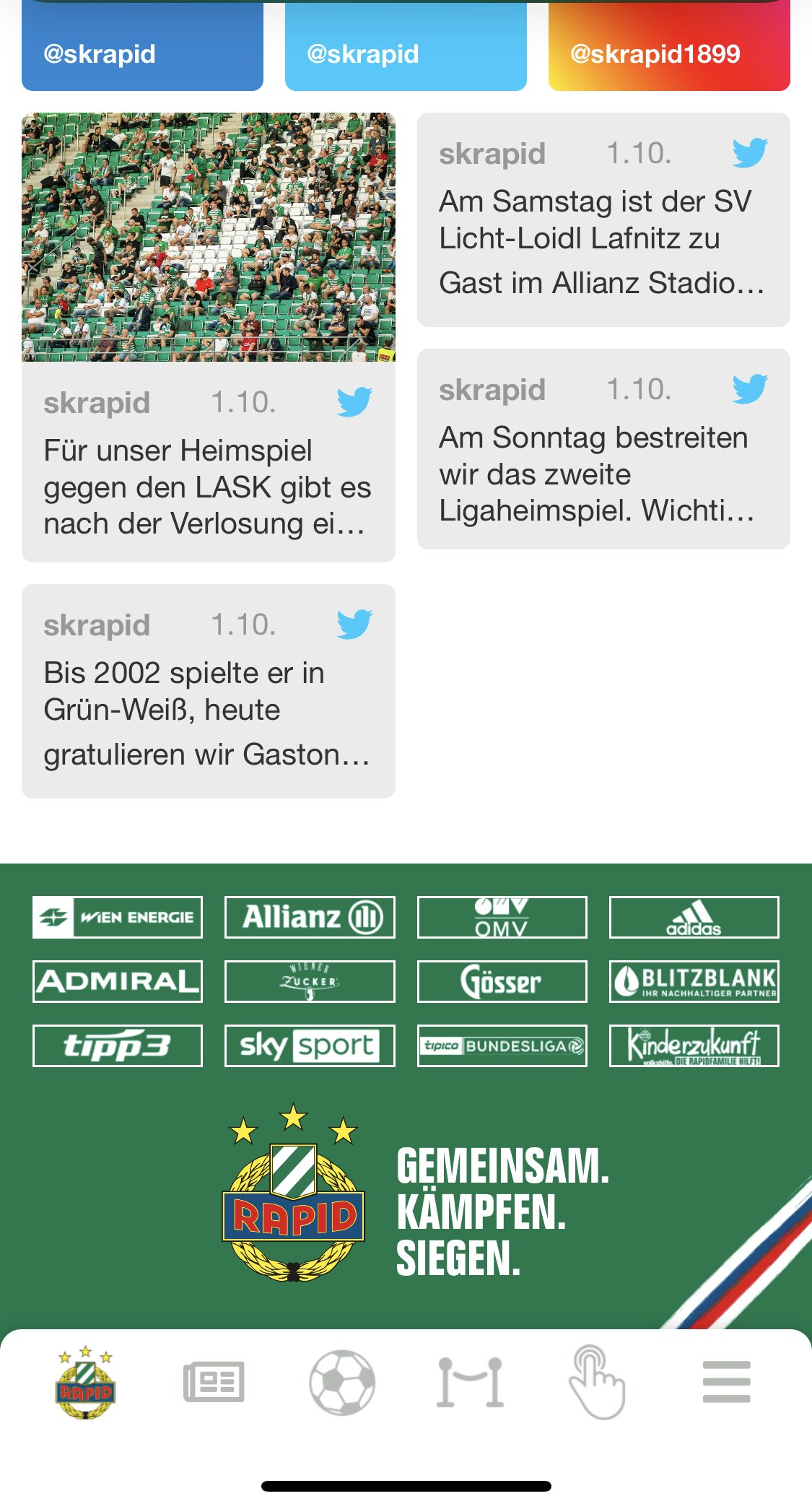This screenshot has width=812, height=1509.
Task: Tap the Allianz sponsor logo
Action: click(310, 917)
